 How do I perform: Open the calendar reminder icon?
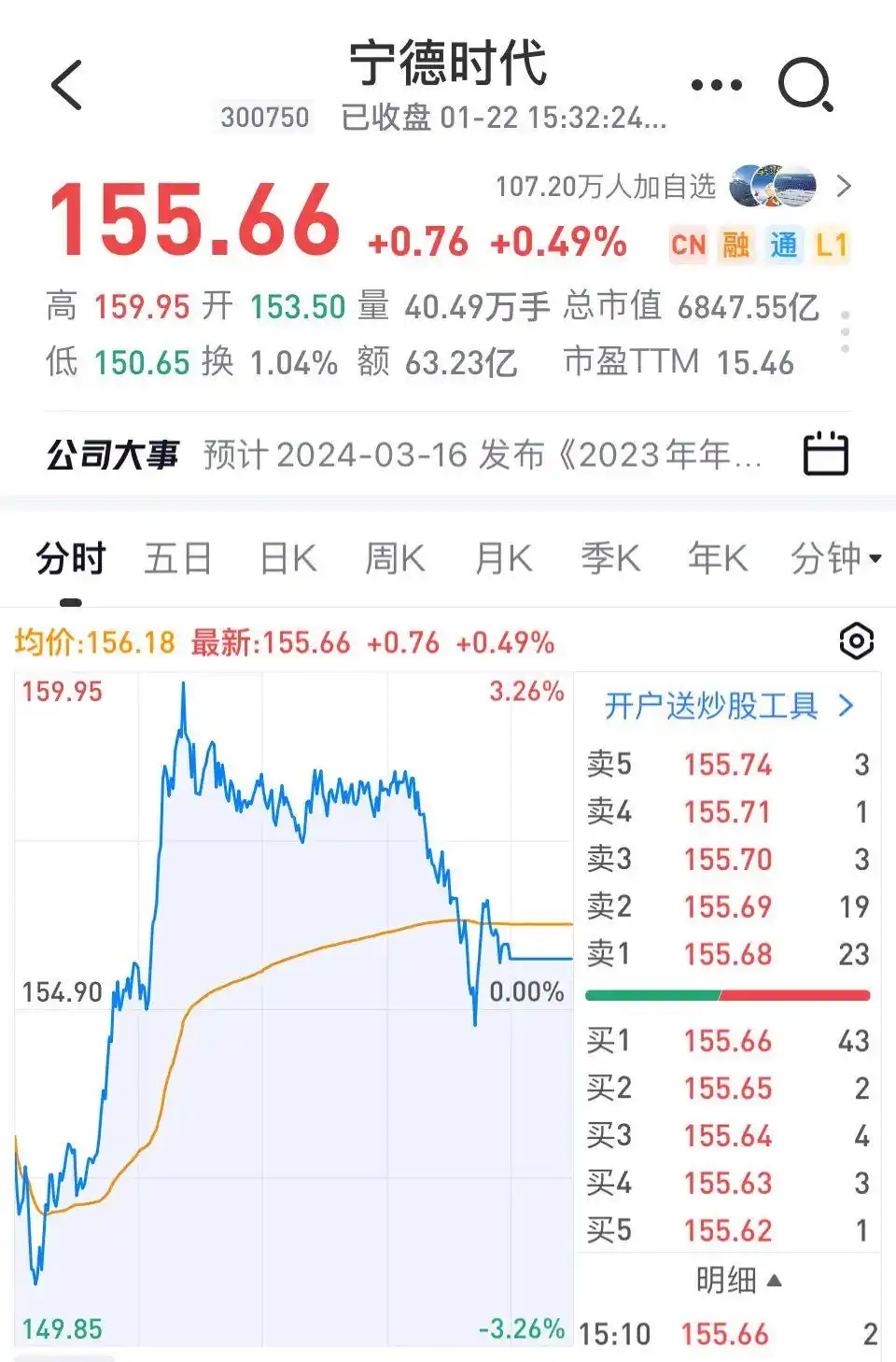click(x=825, y=455)
